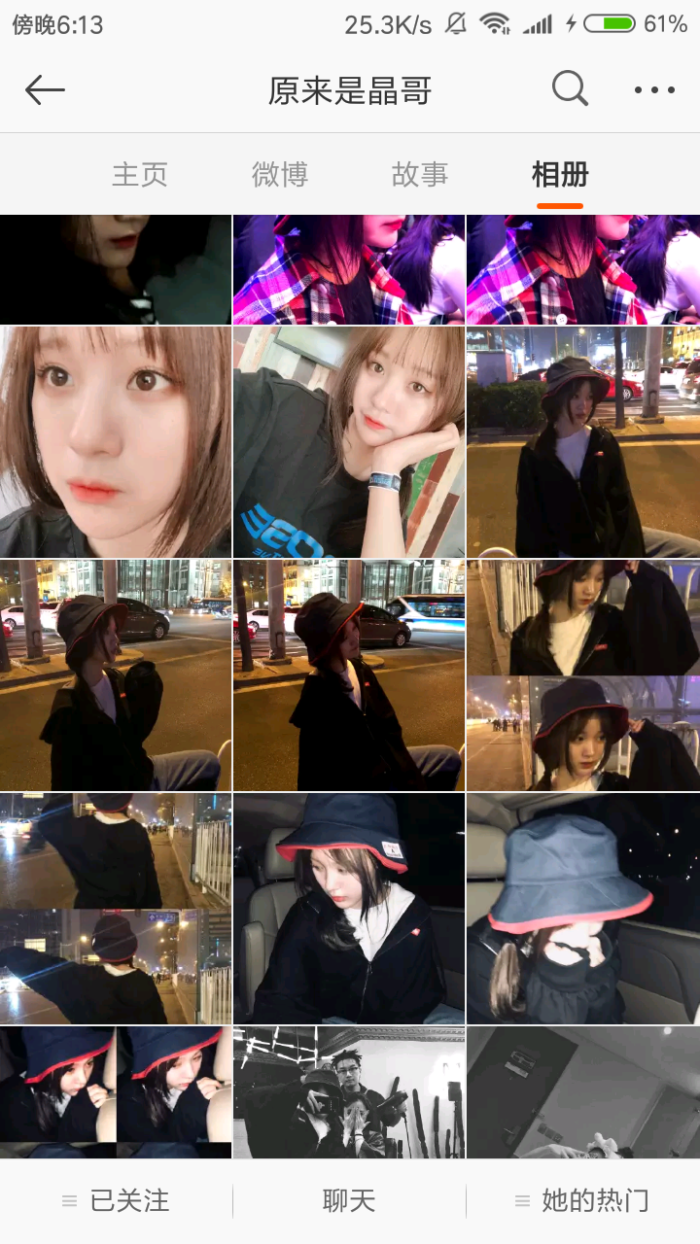The width and height of the screenshot is (700, 1244).
Task: Open the grayscale room photo
Action: click(x=583, y=1091)
